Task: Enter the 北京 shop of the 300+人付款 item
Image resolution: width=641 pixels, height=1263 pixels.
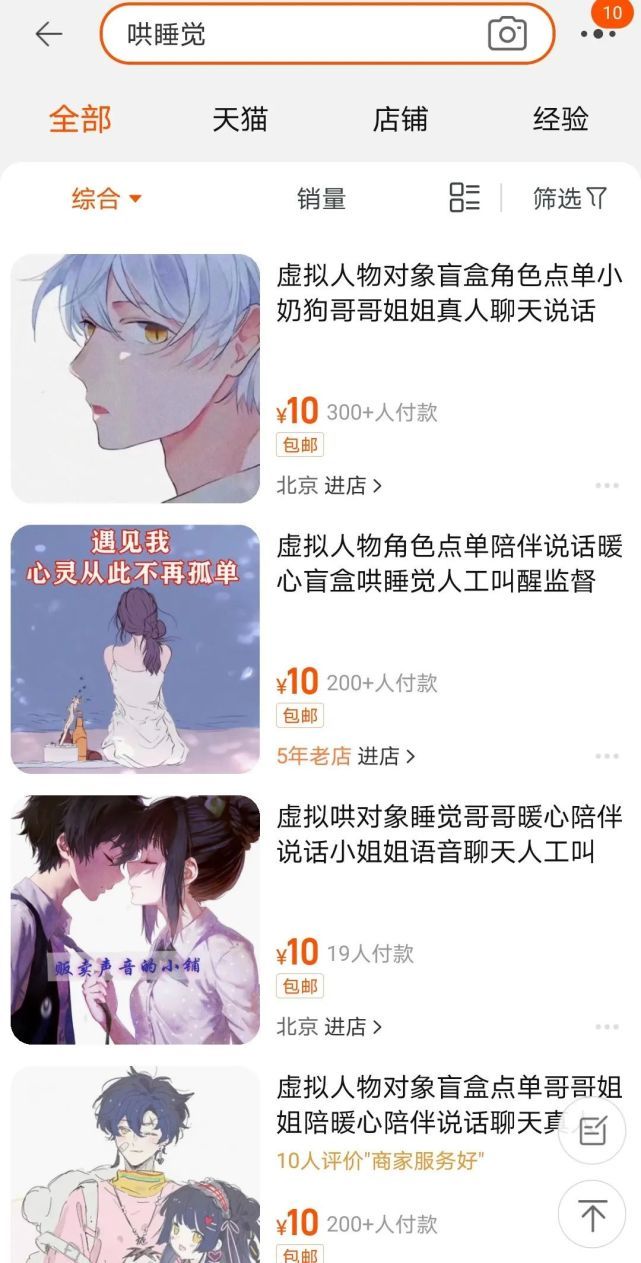Action: point(330,486)
